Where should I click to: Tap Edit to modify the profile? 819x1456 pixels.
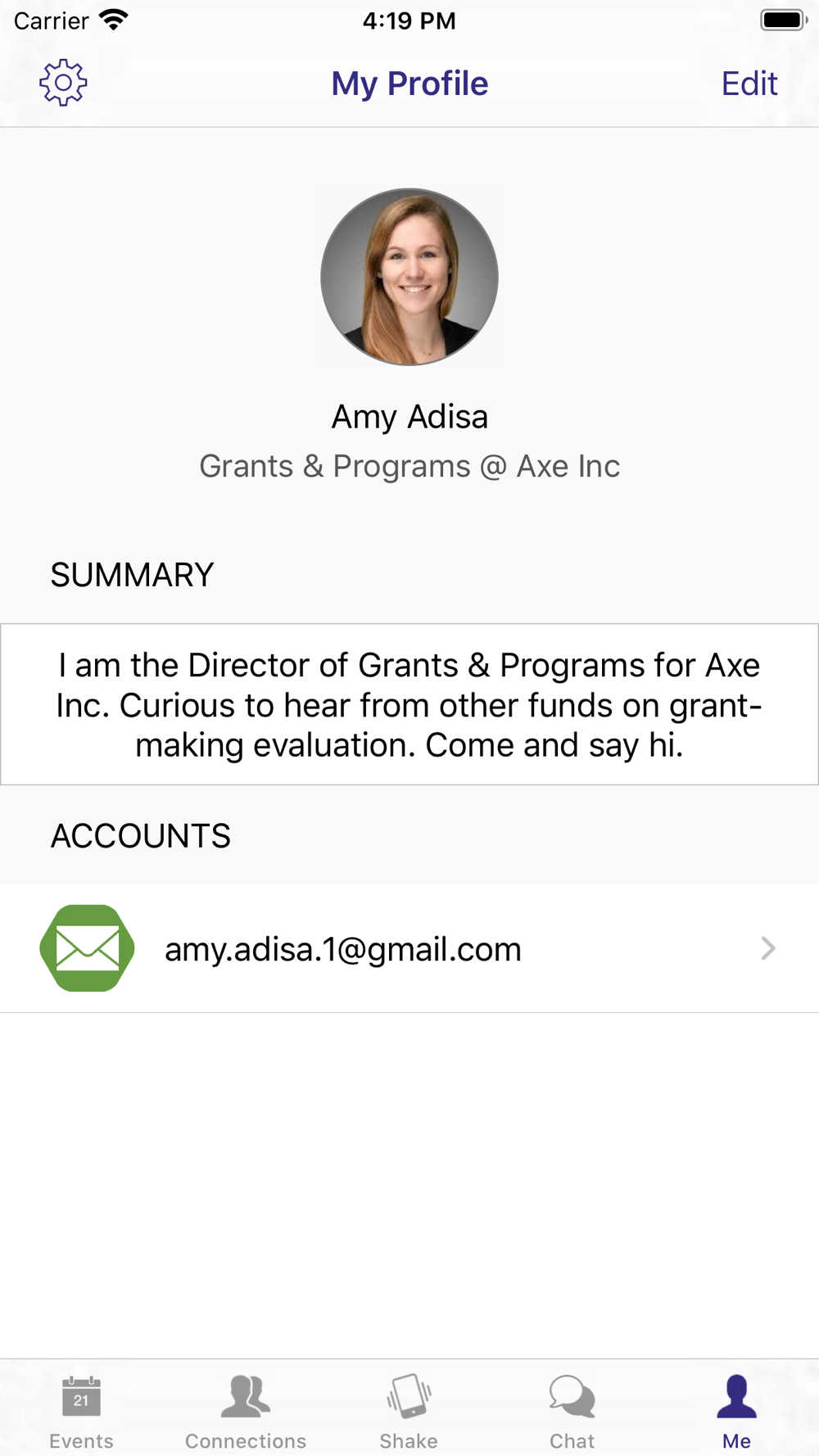(x=749, y=84)
